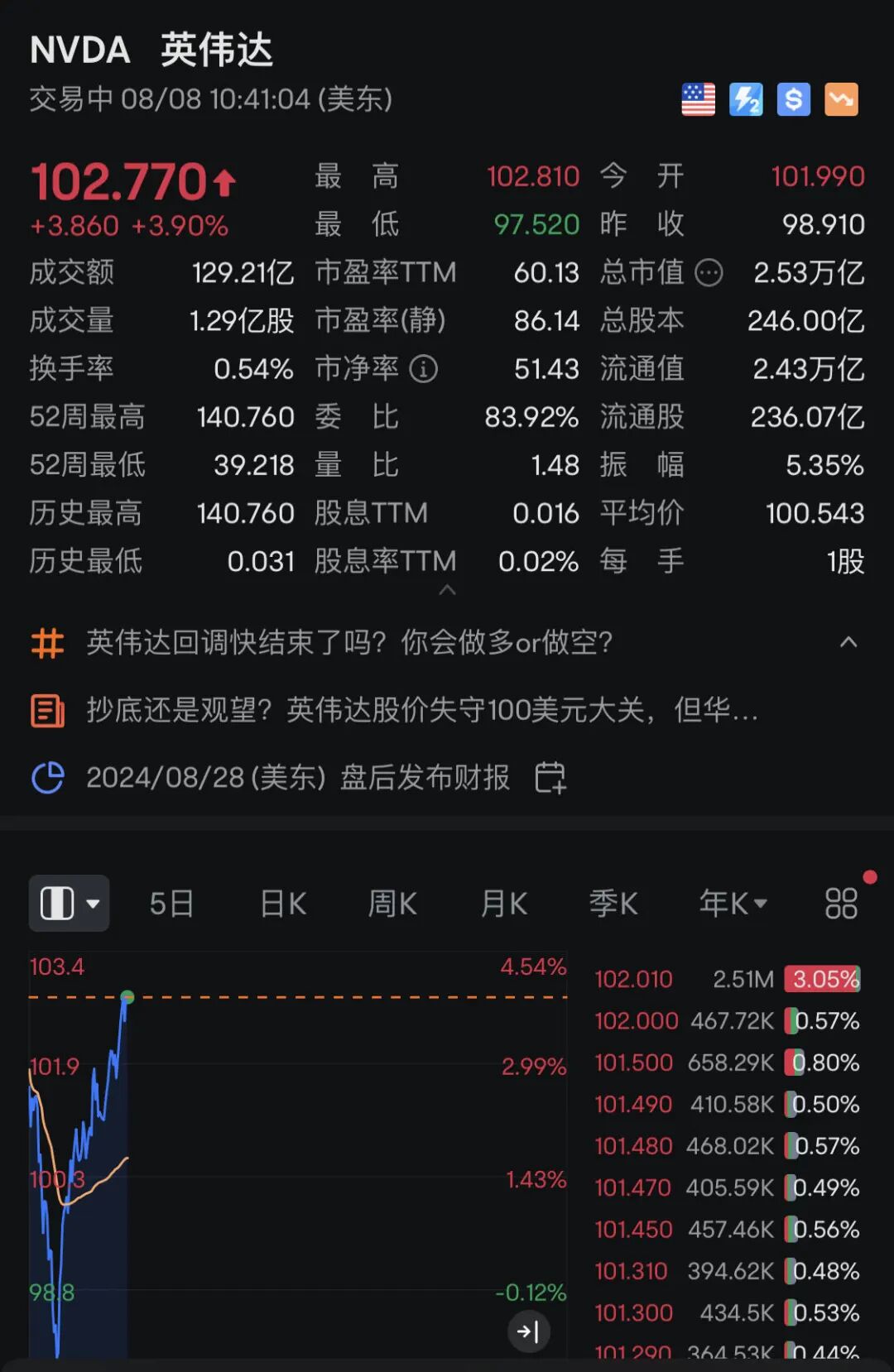Open the 总市值 more options icon
894x1372 pixels.
(x=709, y=272)
